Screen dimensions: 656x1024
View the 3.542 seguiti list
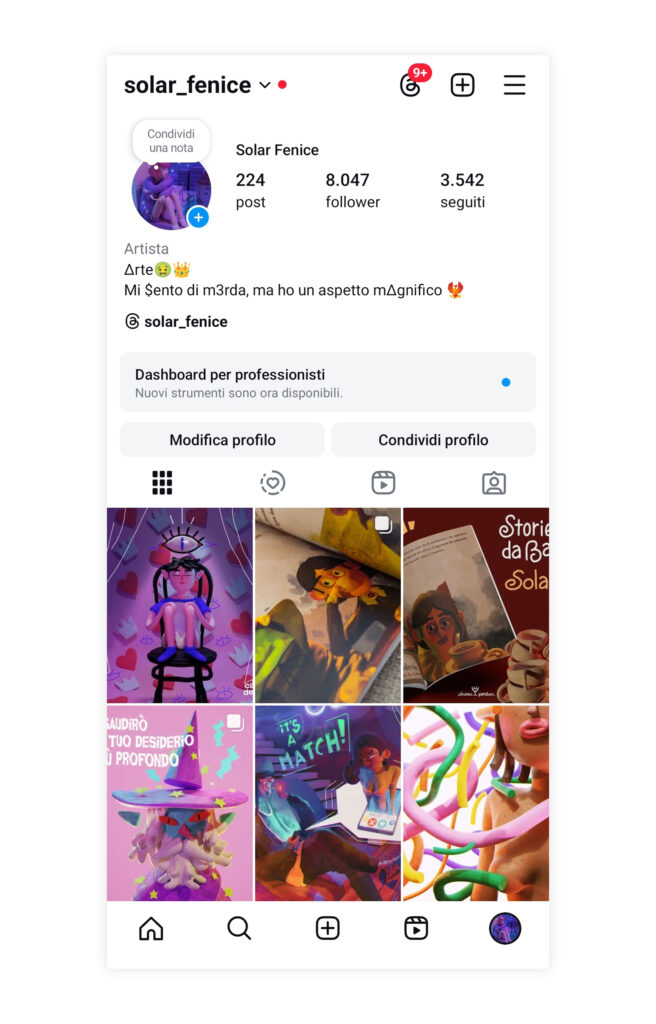[462, 190]
